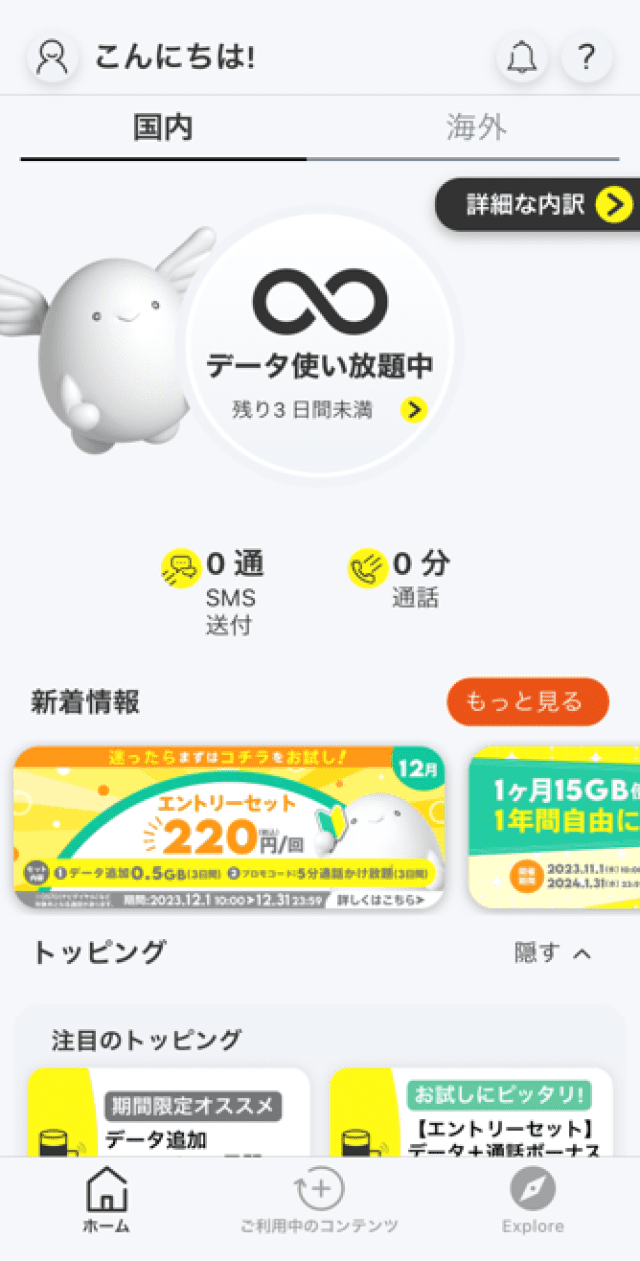Open the 1ヶ月15GB banner
The width and height of the screenshot is (640, 1261).
tap(555, 827)
